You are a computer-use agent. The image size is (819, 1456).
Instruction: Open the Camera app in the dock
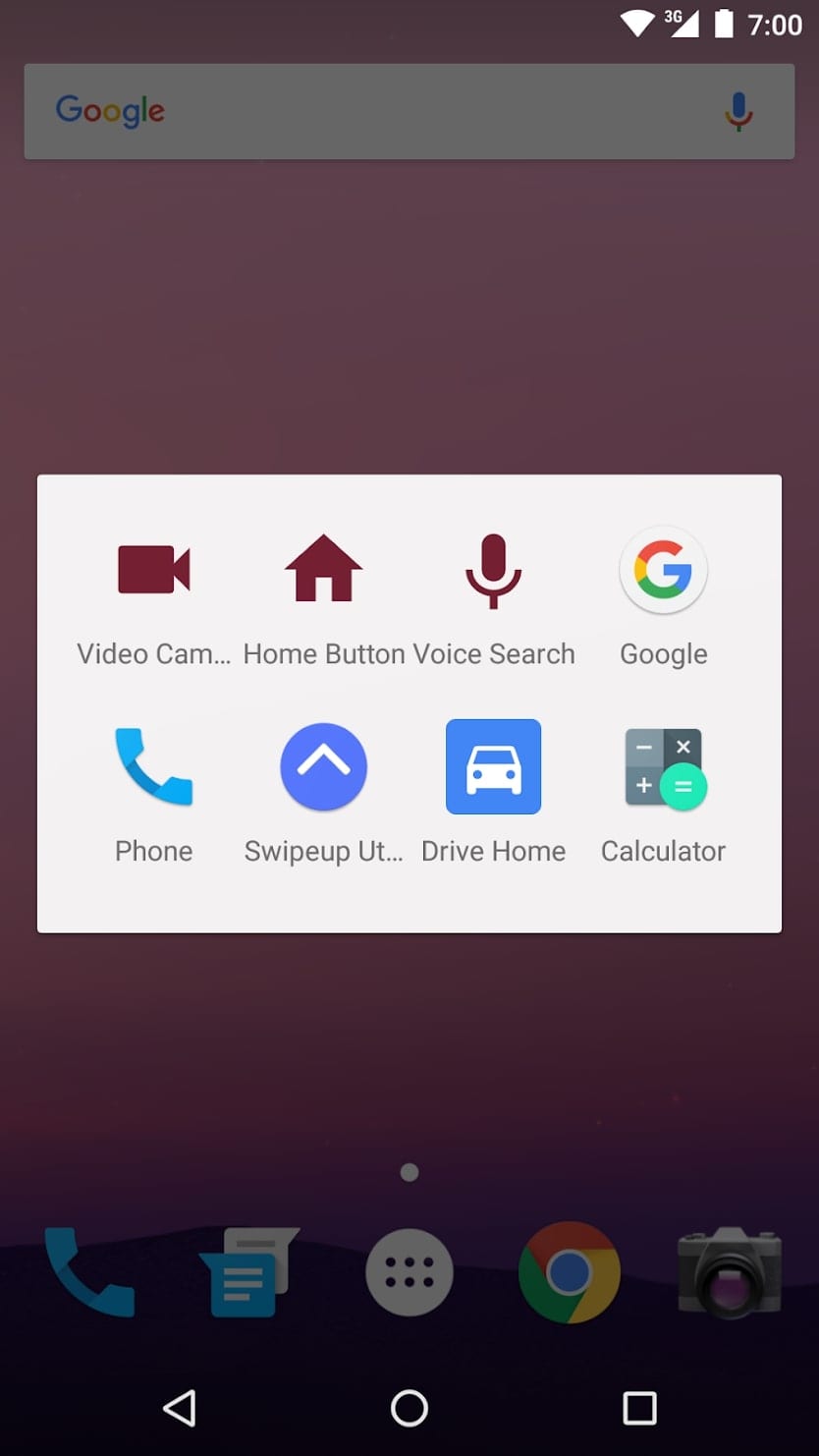coord(730,1271)
